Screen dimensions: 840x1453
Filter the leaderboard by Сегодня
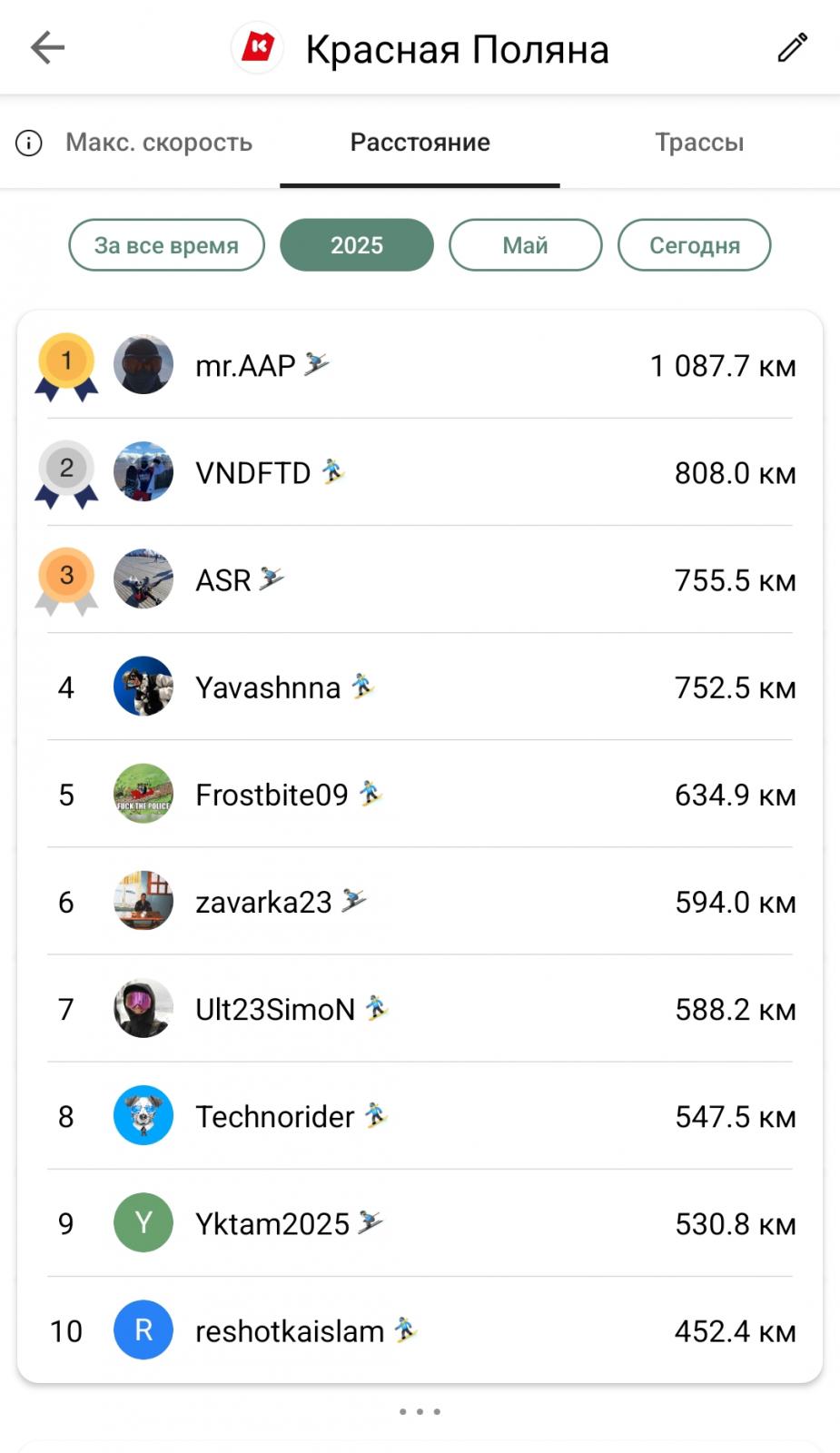pos(694,245)
